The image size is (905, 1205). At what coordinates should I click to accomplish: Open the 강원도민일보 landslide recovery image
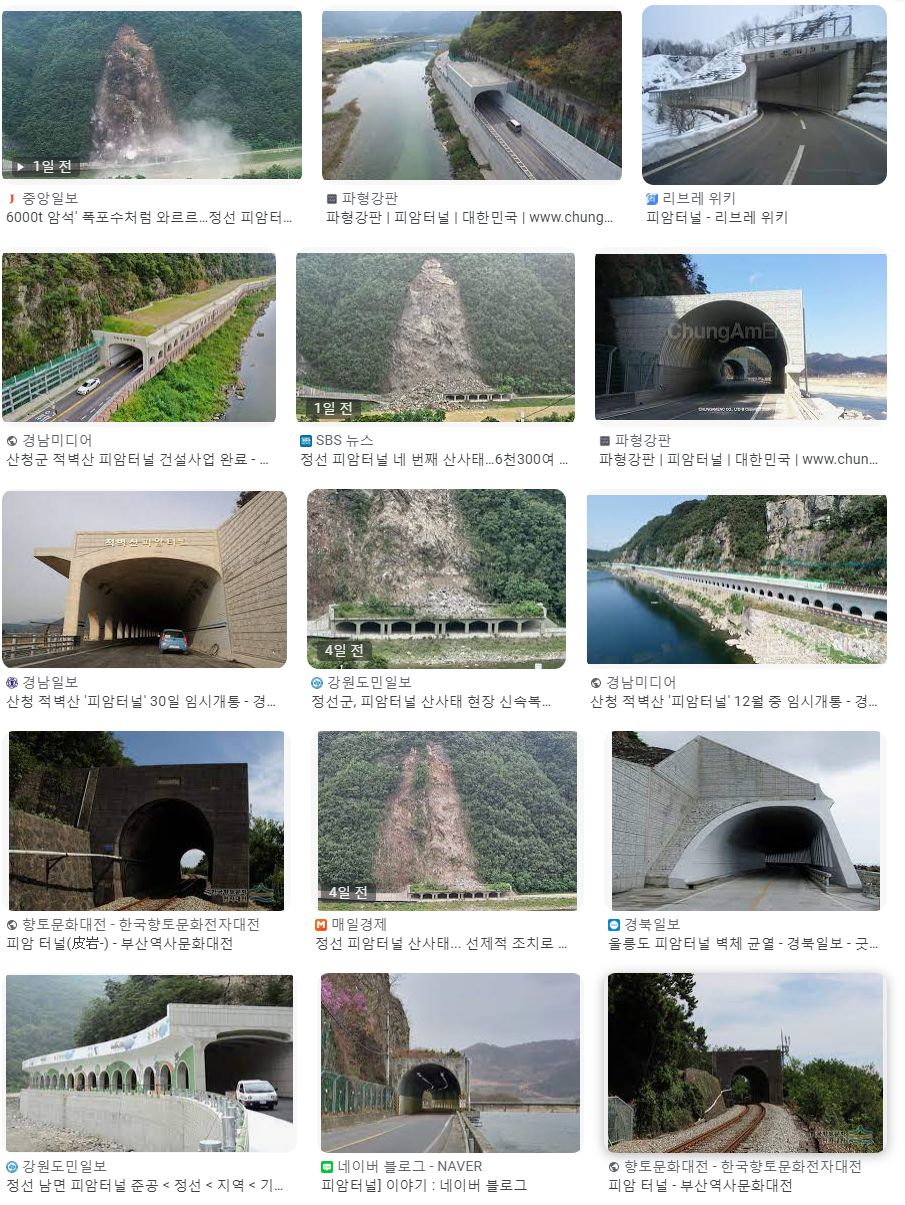pyautogui.click(x=436, y=579)
